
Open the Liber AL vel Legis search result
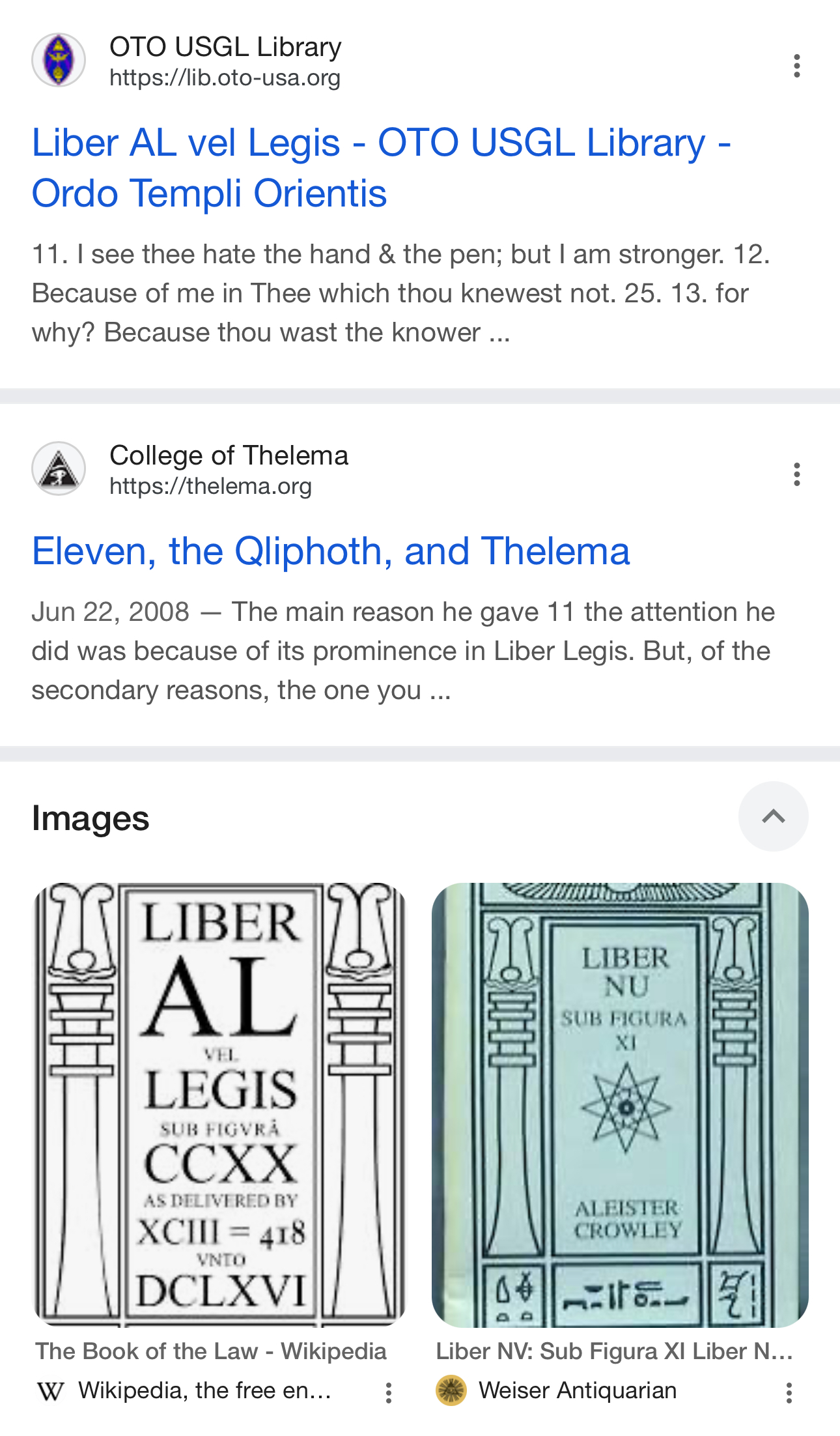point(381,168)
